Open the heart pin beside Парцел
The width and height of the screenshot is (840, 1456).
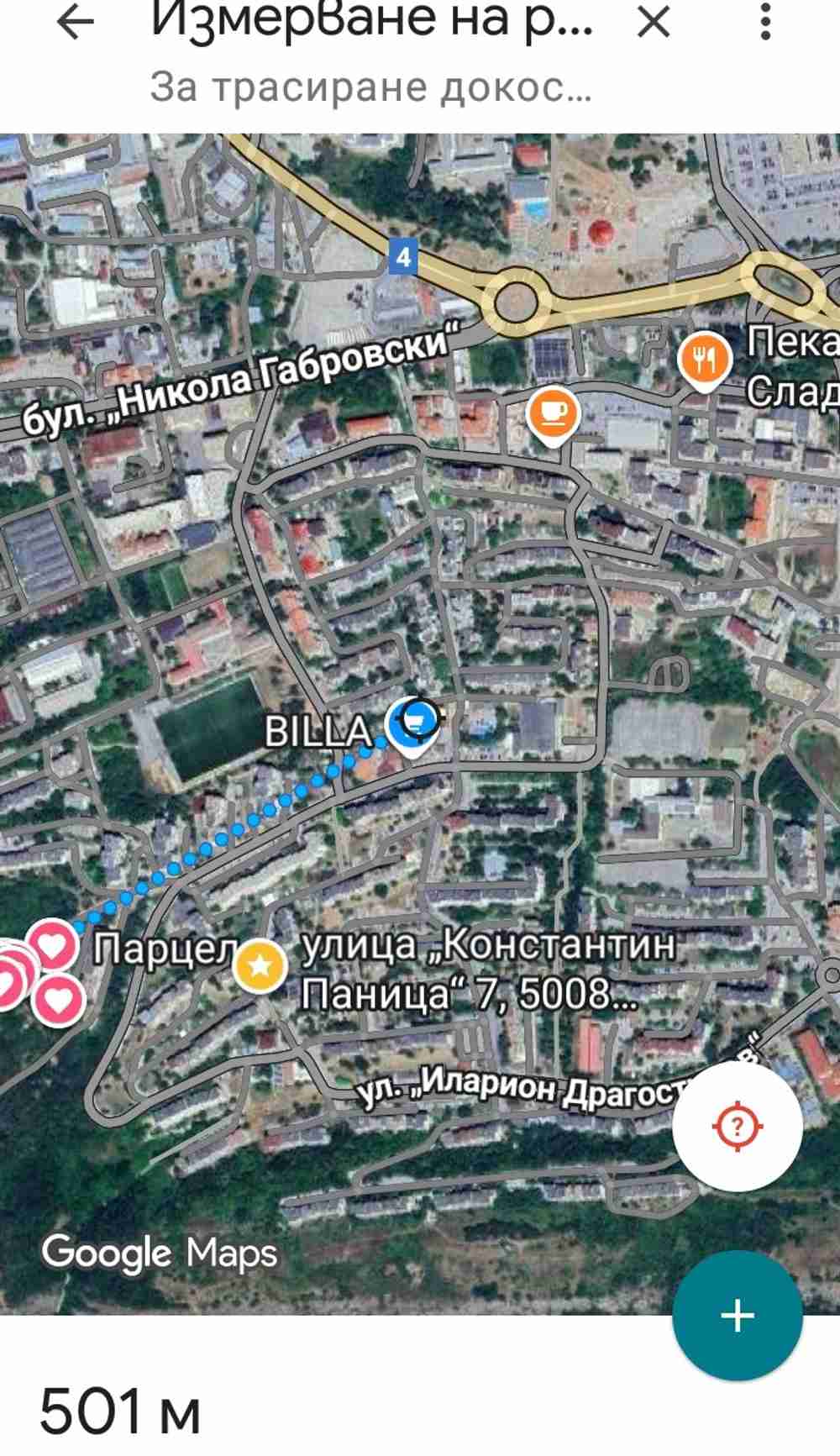point(52,948)
